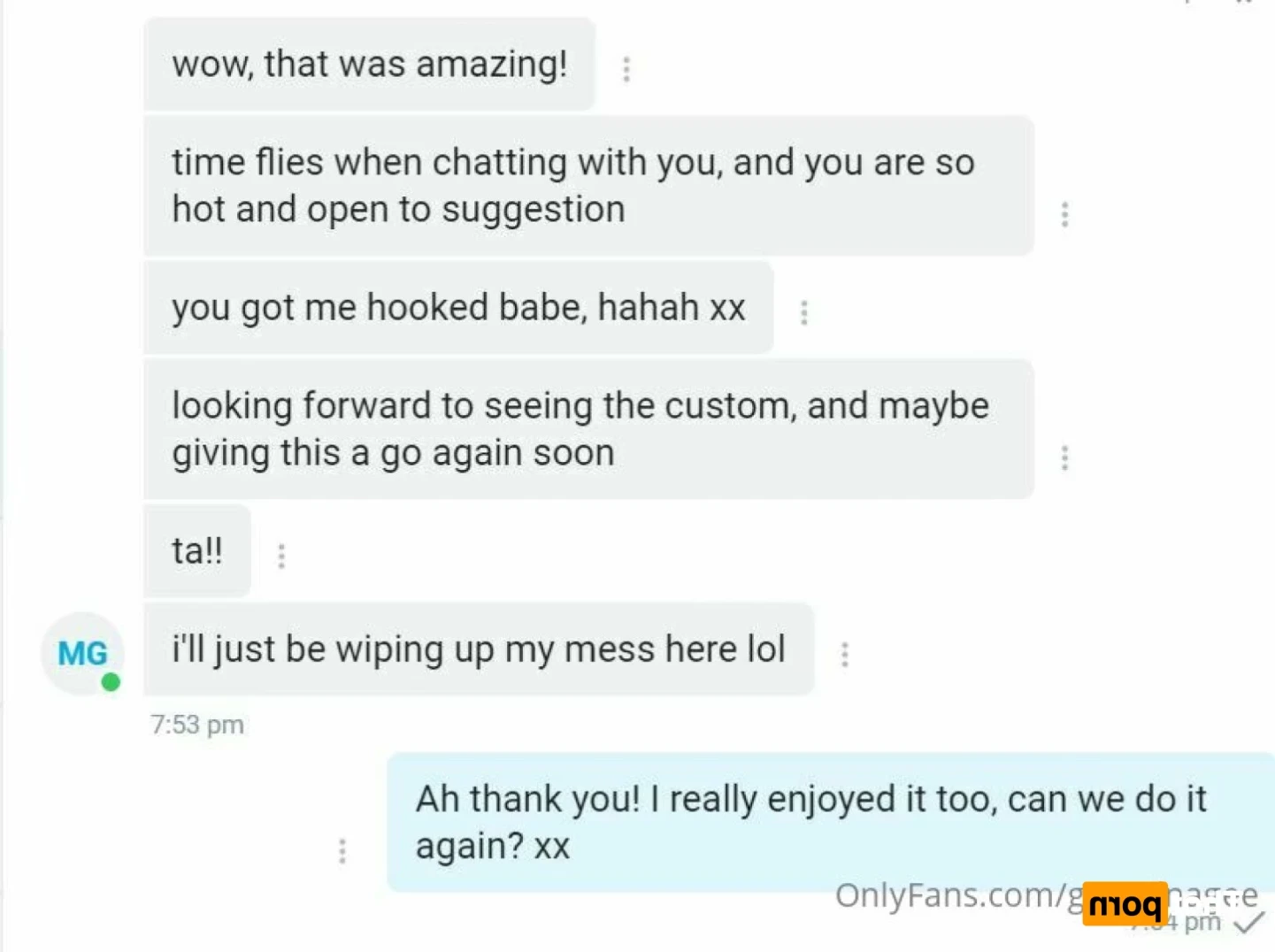1275x952 pixels.
Task: Open options for 'wow, that was amazing!' message
Action: click(x=626, y=69)
